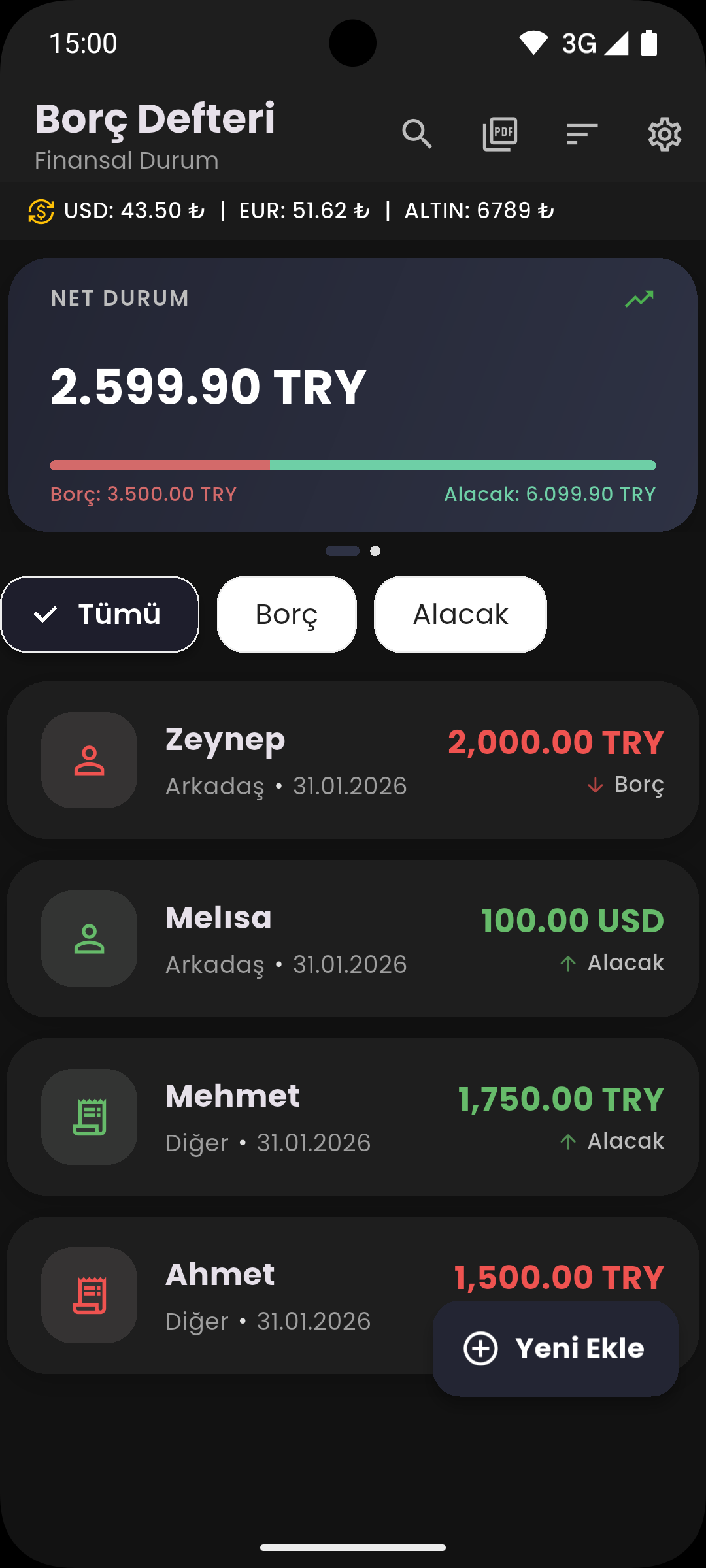Select the Borç tab label

click(286, 614)
